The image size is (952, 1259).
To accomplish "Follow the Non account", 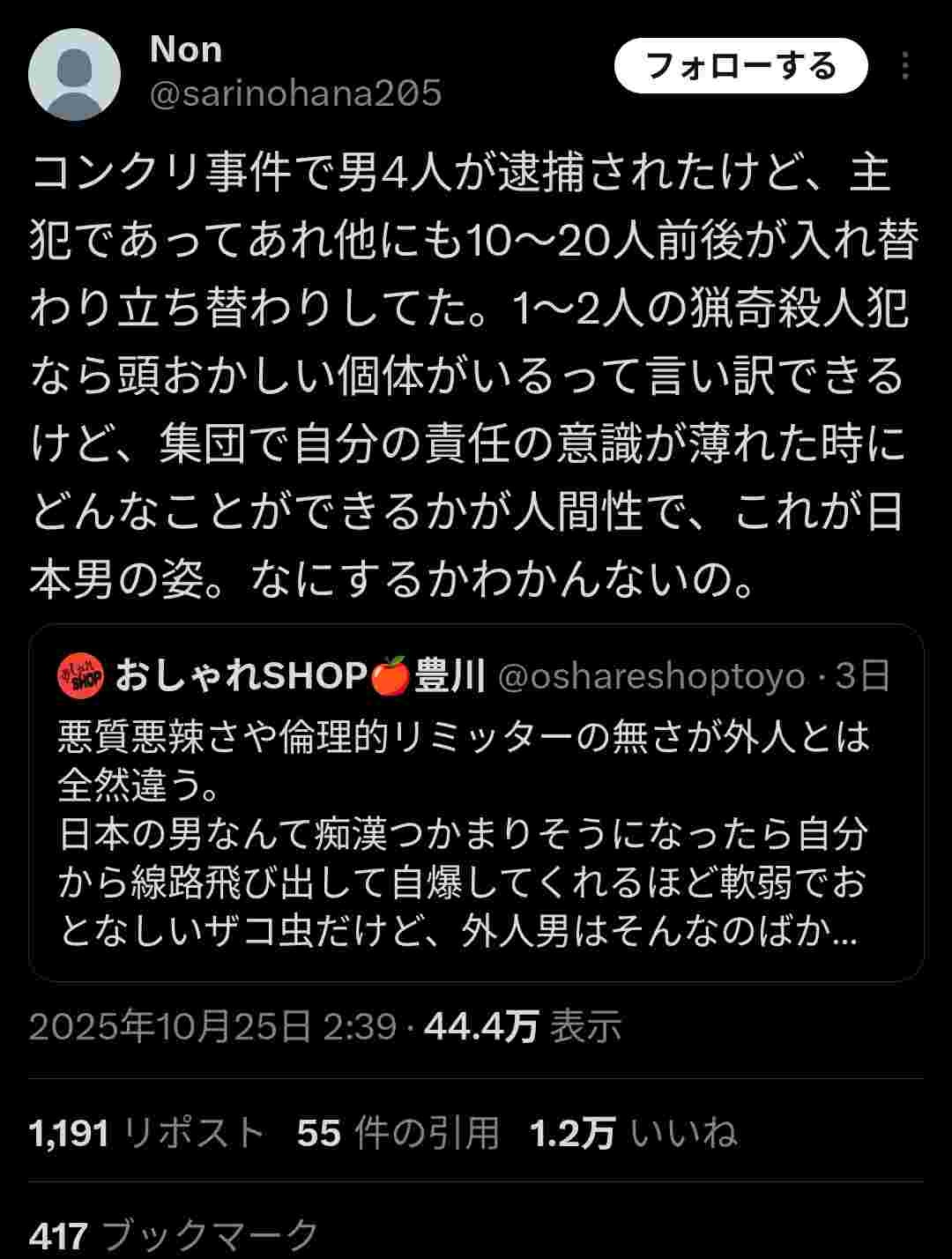I will tap(740, 66).
